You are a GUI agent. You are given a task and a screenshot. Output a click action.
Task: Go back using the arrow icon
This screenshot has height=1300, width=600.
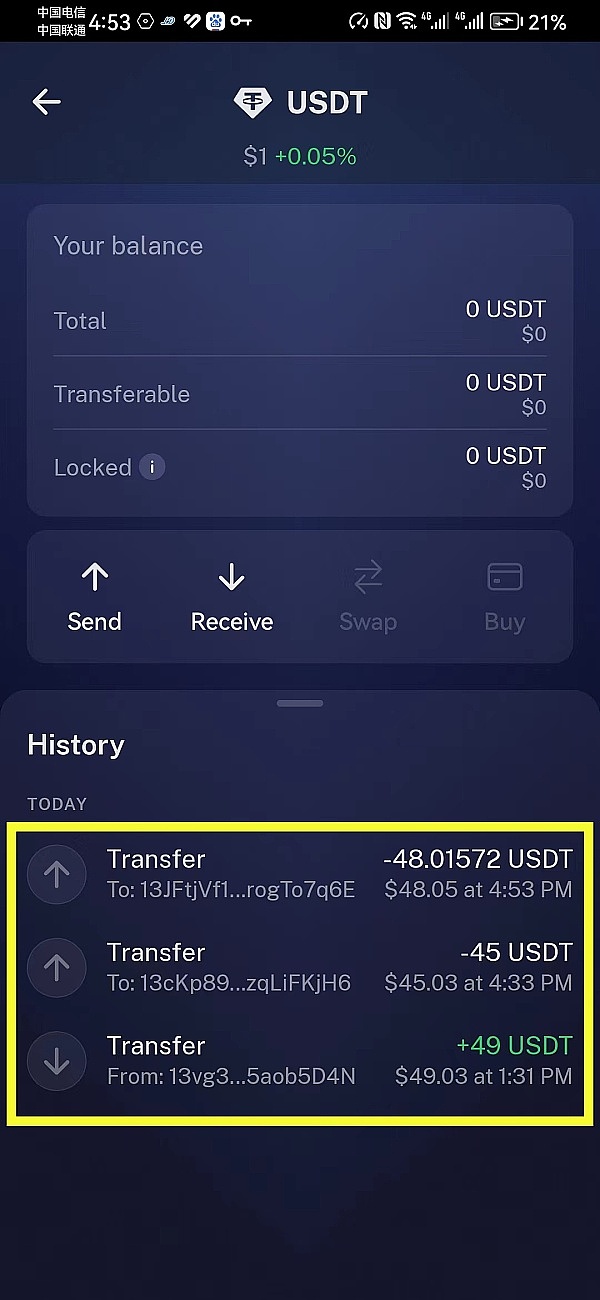[46, 101]
